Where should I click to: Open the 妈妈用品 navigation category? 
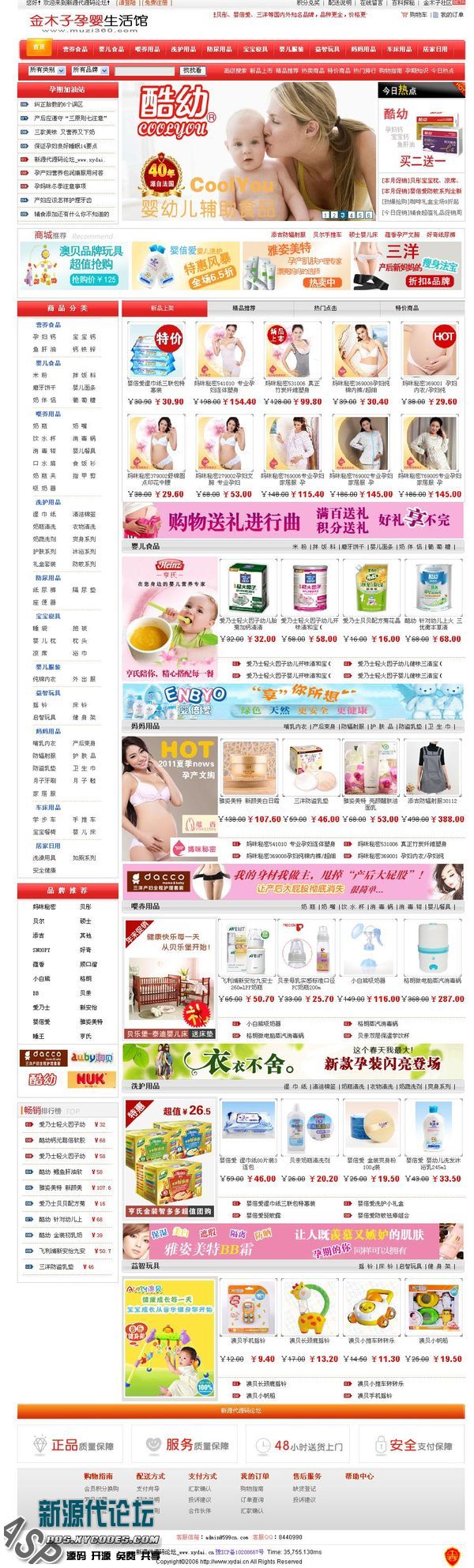point(363,49)
